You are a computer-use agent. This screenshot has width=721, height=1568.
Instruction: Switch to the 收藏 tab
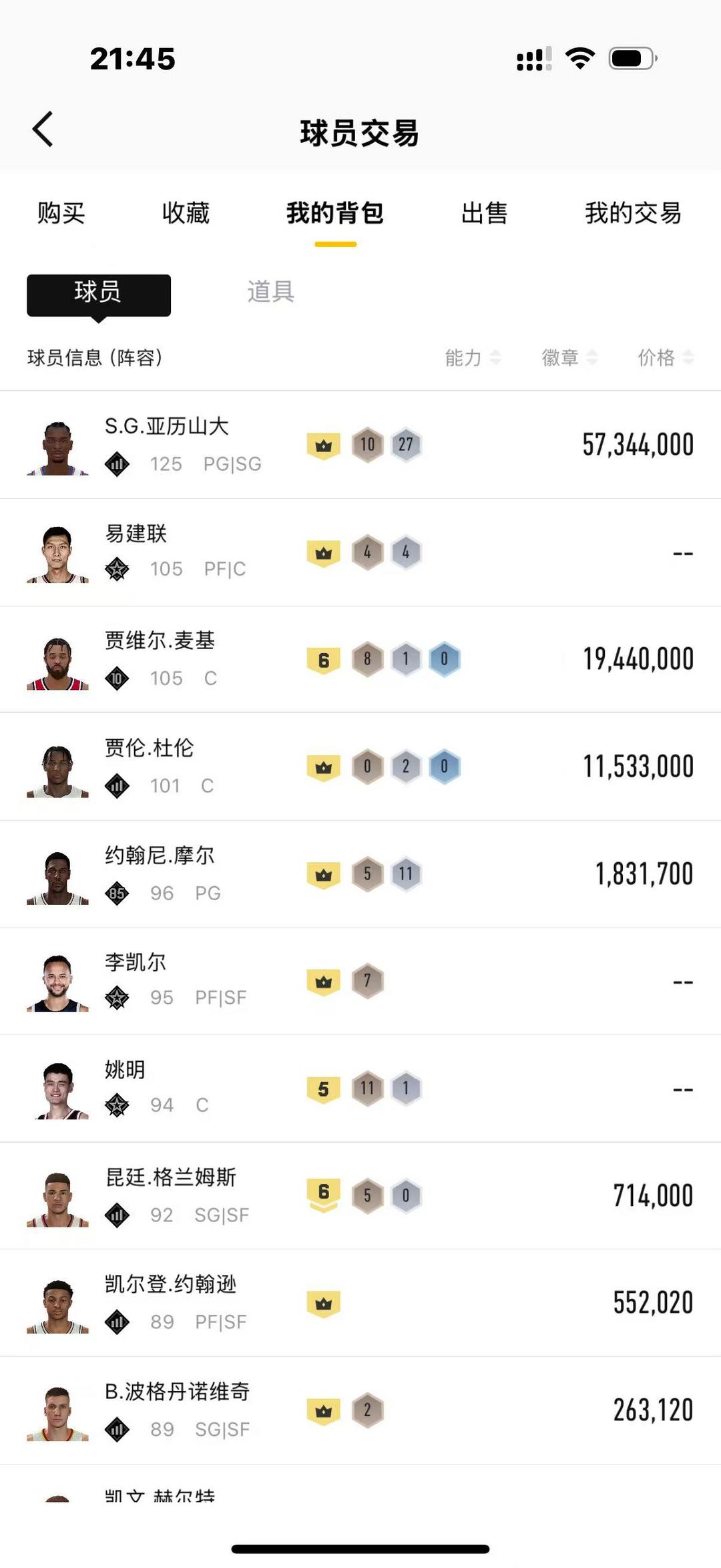point(186,214)
